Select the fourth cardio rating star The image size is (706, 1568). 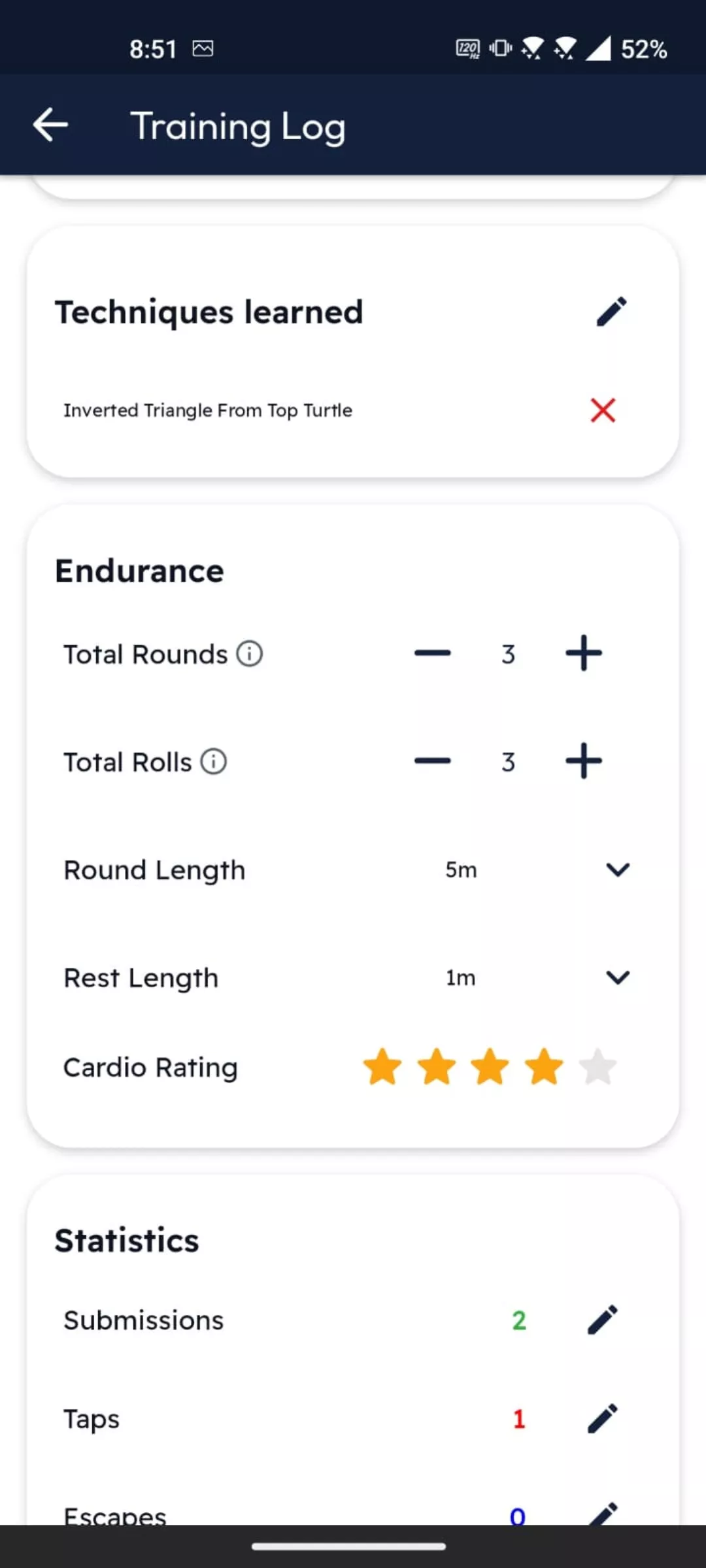542,1066
